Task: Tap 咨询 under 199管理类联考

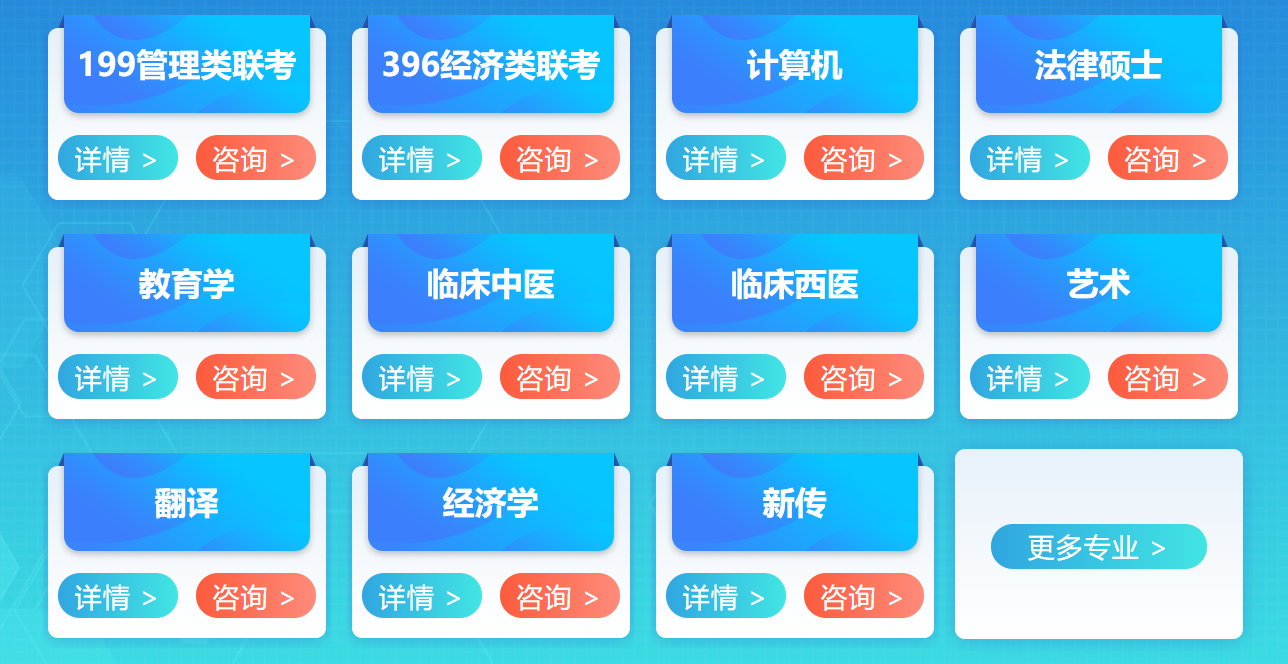Action: click(256, 158)
